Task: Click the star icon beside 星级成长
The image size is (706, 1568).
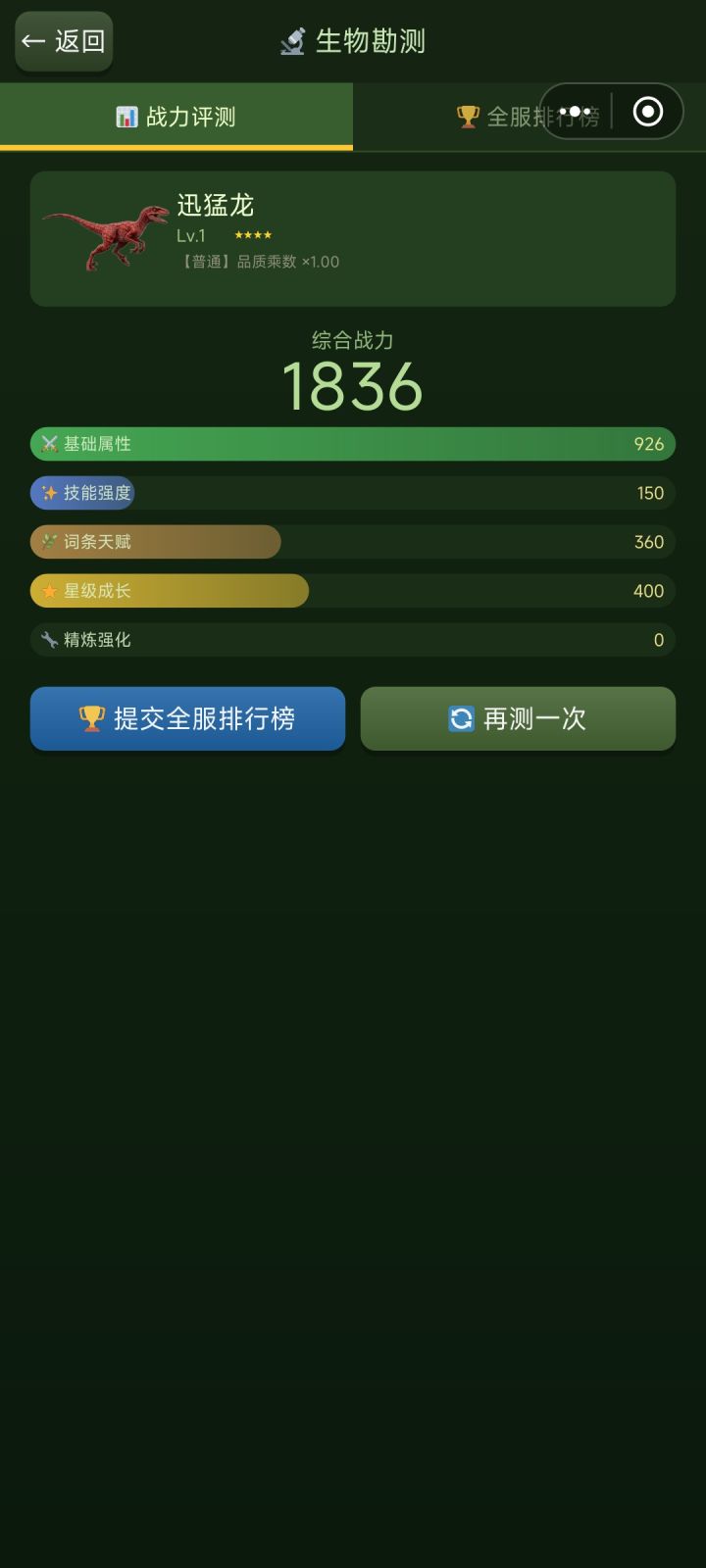Action: coord(51,591)
